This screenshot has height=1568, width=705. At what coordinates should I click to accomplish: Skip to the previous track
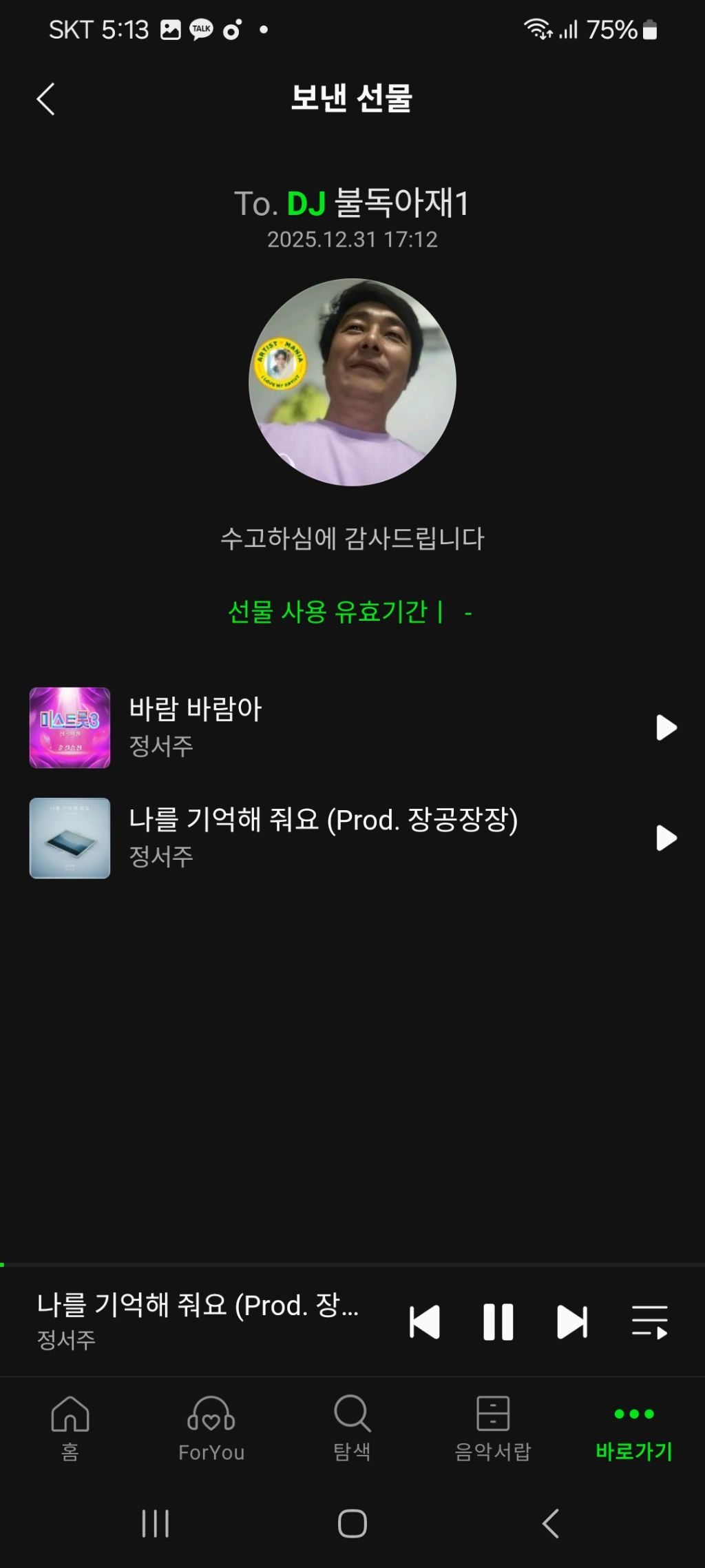(x=425, y=1321)
